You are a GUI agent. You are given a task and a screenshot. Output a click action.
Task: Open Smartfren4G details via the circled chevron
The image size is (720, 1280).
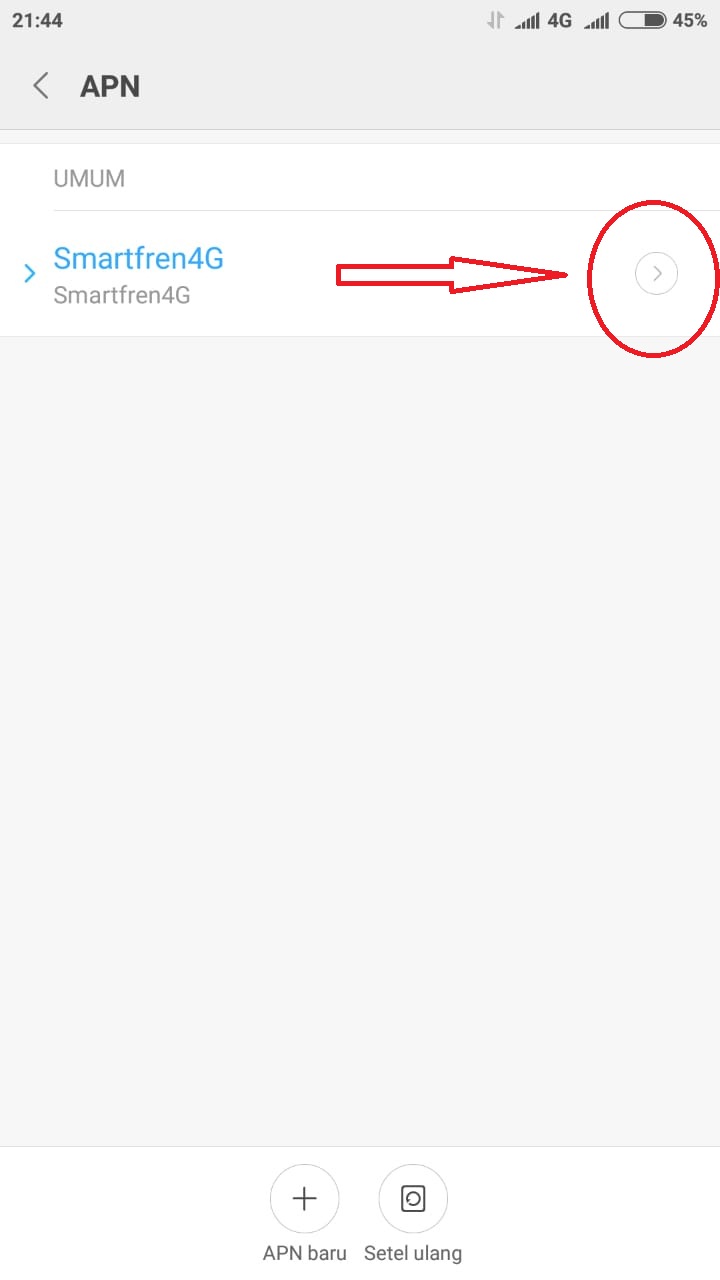(656, 274)
